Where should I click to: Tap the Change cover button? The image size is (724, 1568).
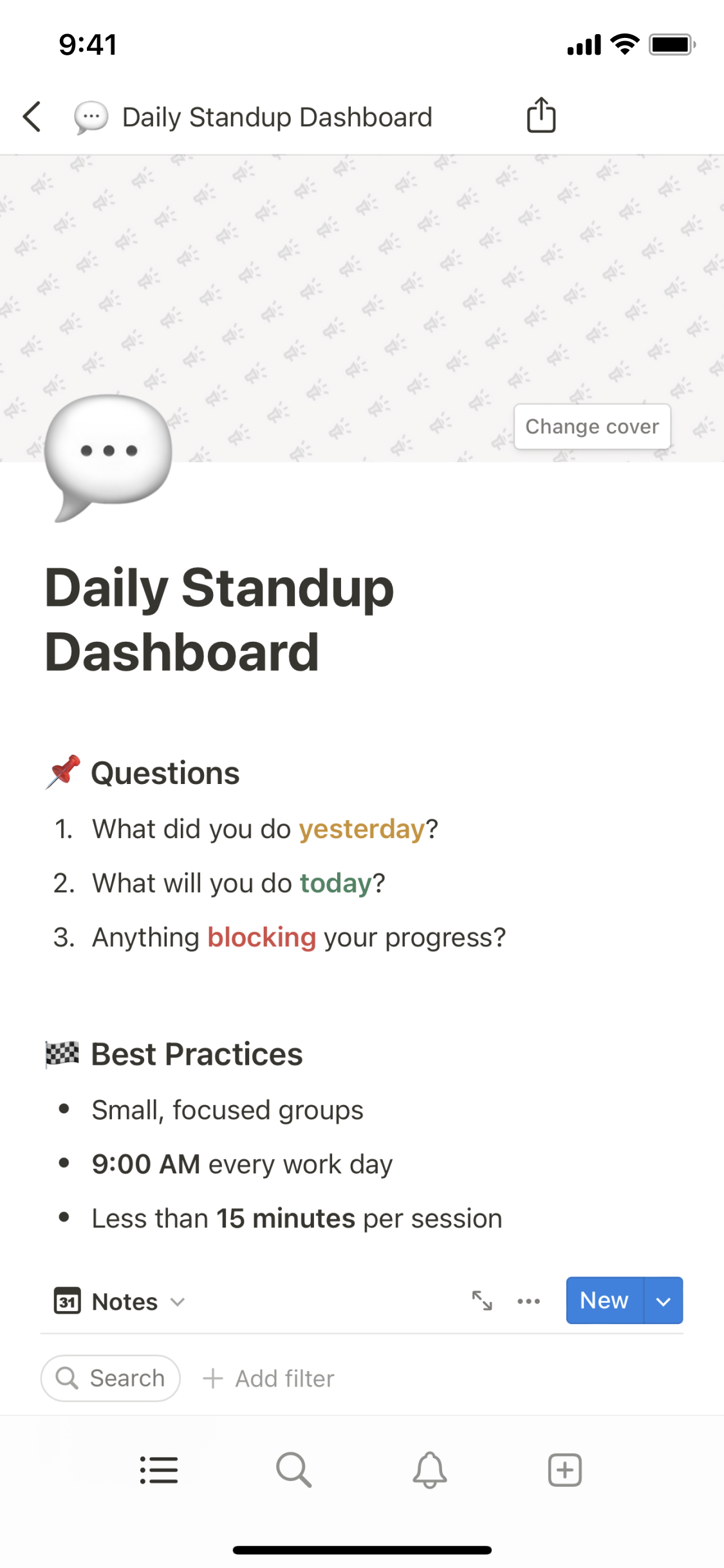click(591, 426)
